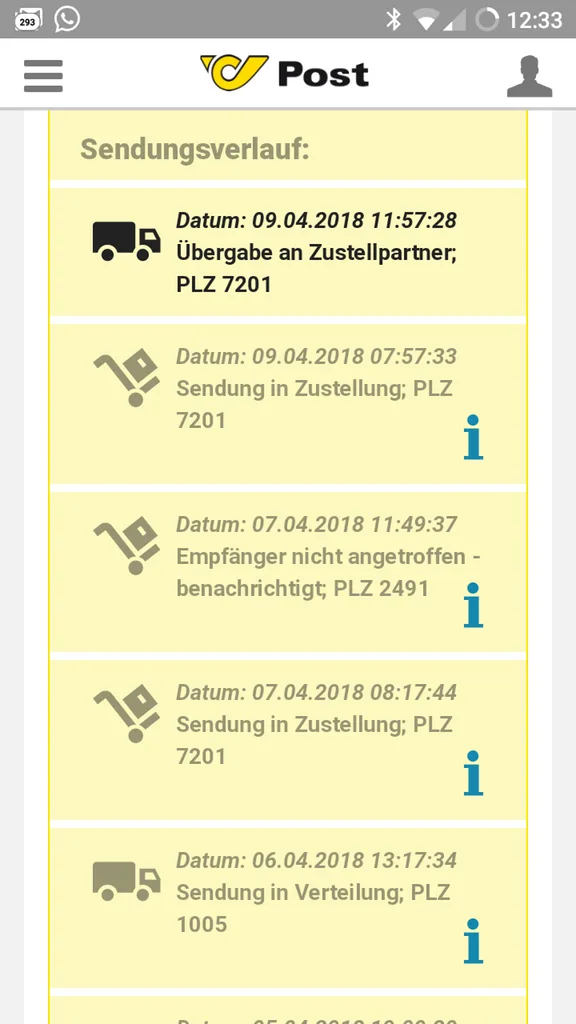The height and width of the screenshot is (1024, 576).
Task: Show info for Sendung in Verteilung entry
Action: (x=473, y=941)
